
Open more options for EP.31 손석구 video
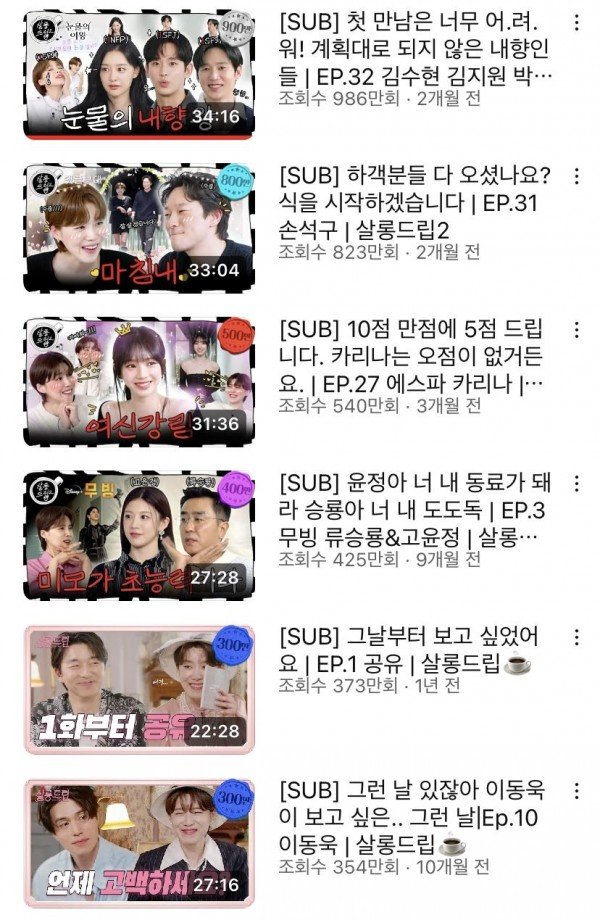[576, 177]
